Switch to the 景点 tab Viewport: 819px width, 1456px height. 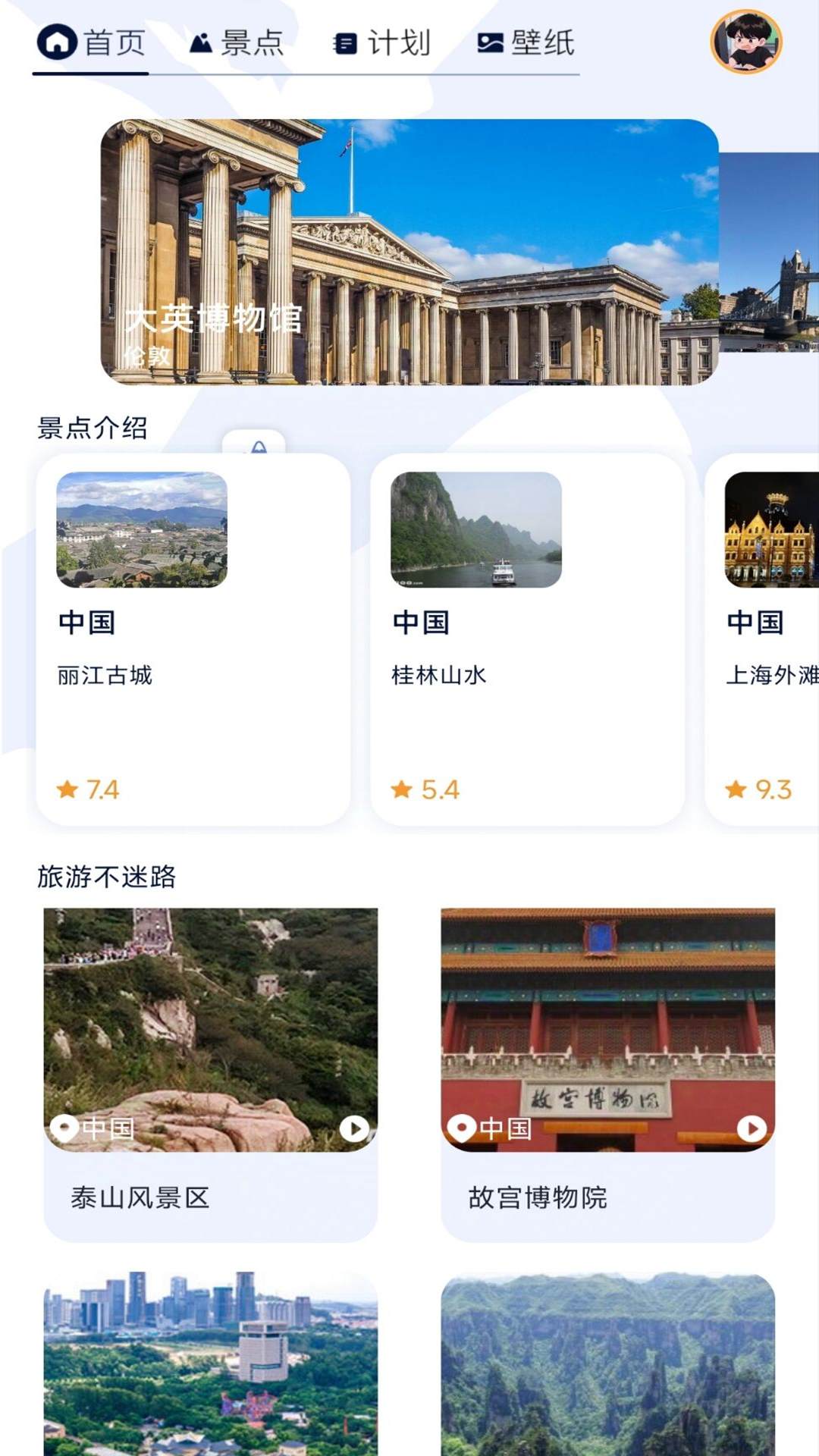235,43
